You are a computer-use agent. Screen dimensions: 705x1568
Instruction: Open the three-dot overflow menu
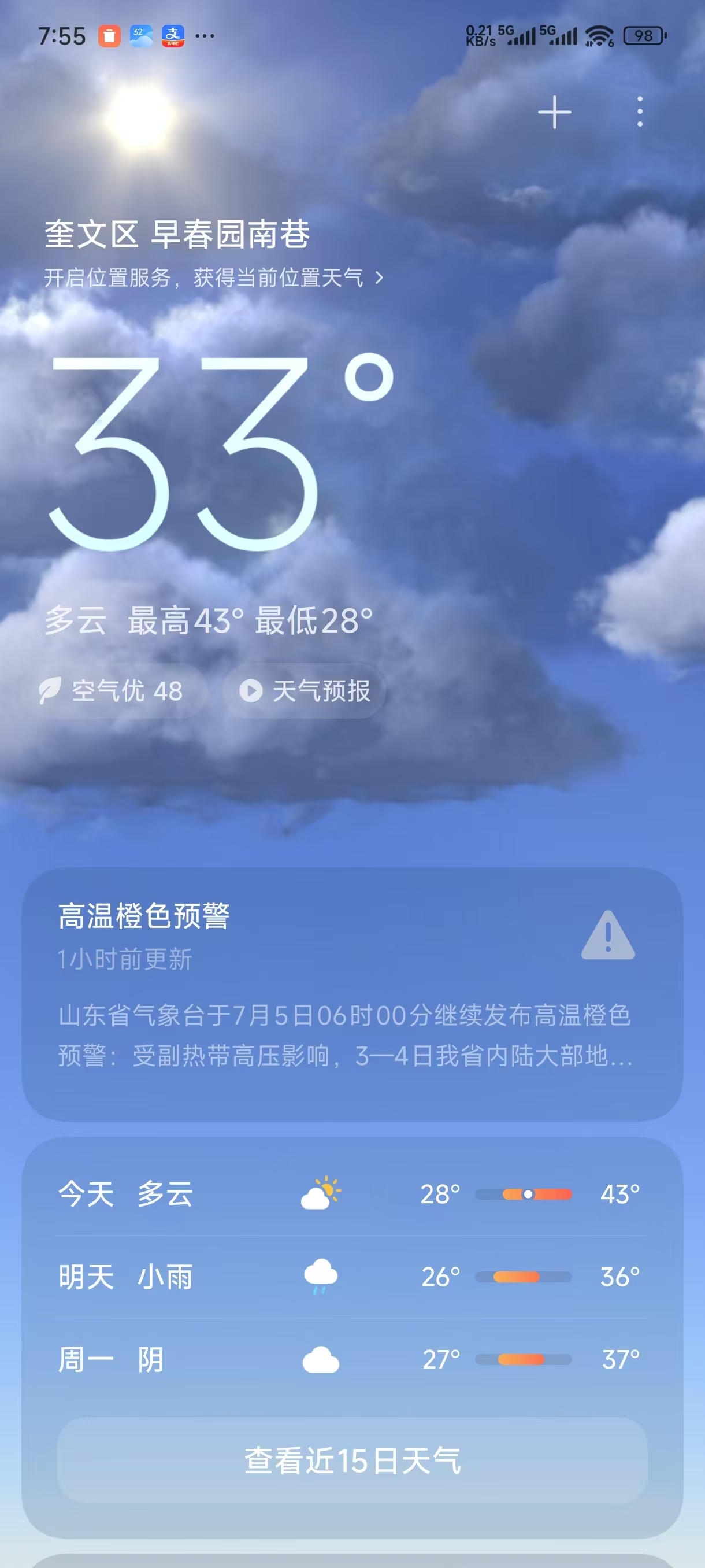[x=639, y=112]
